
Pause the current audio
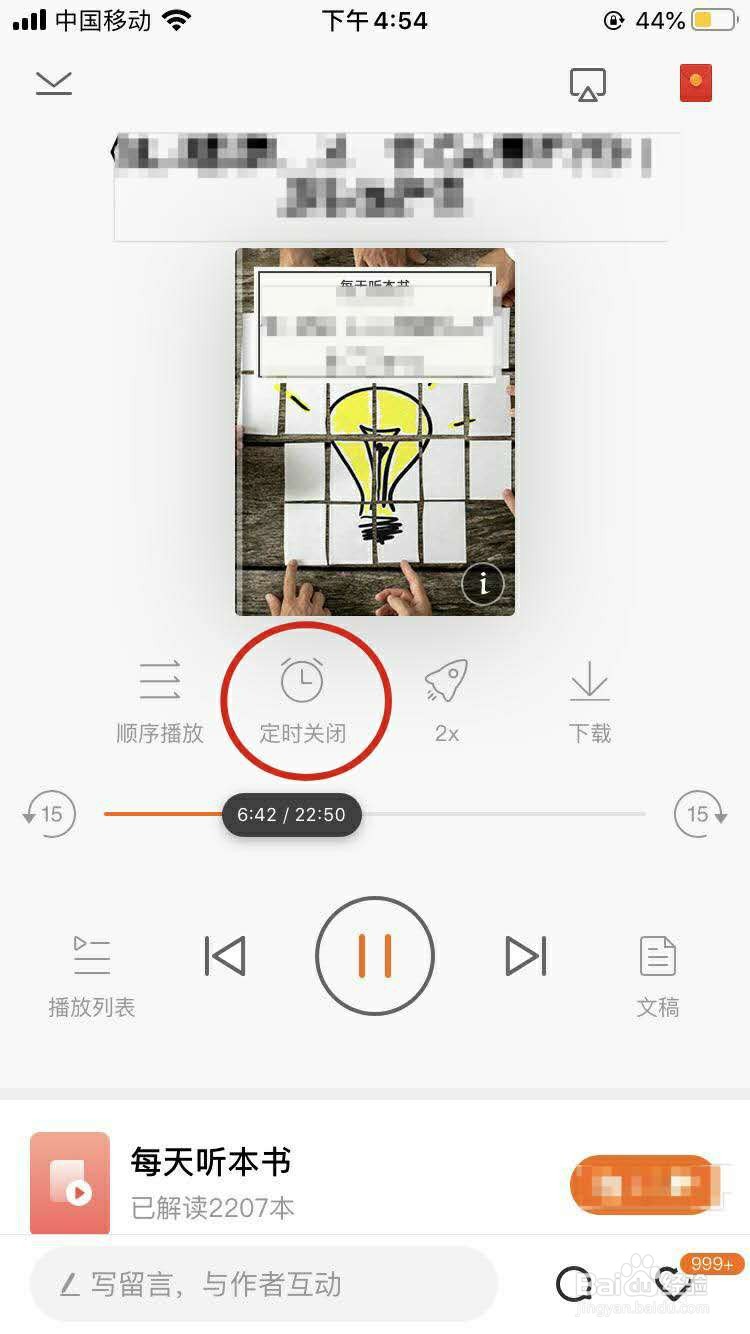tap(374, 955)
